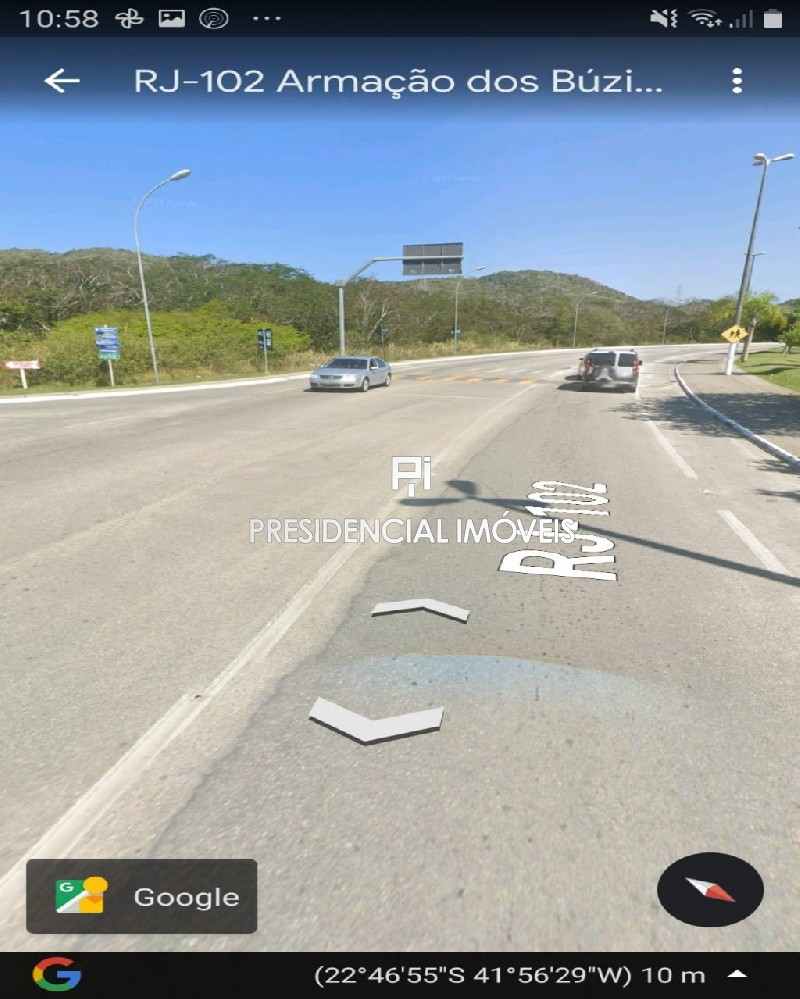Move forward along RJ-102 using the far chevron
Screen dimensions: 800x999
point(420,608)
